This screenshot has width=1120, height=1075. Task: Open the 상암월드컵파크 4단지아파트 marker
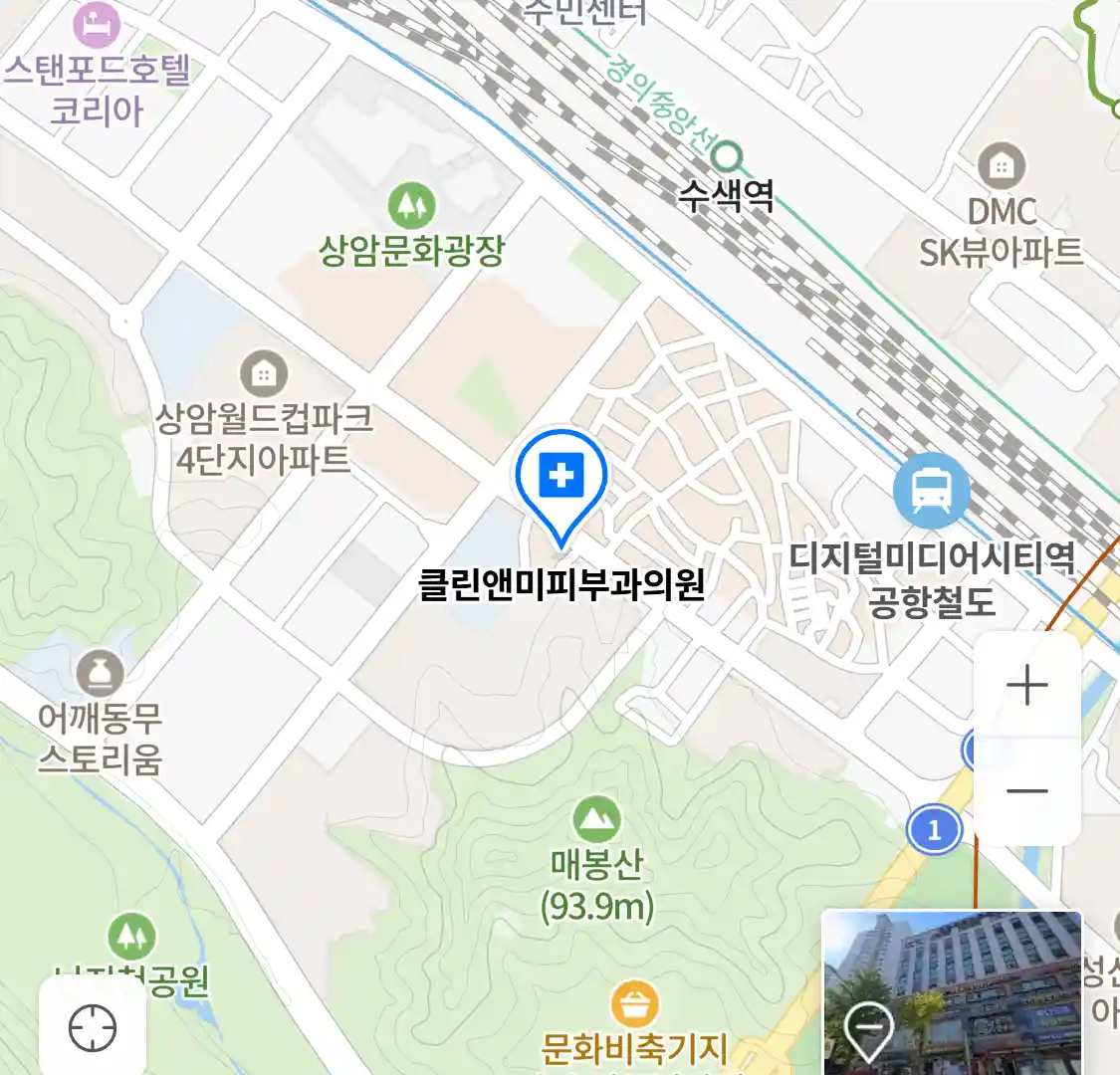[264, 375]
